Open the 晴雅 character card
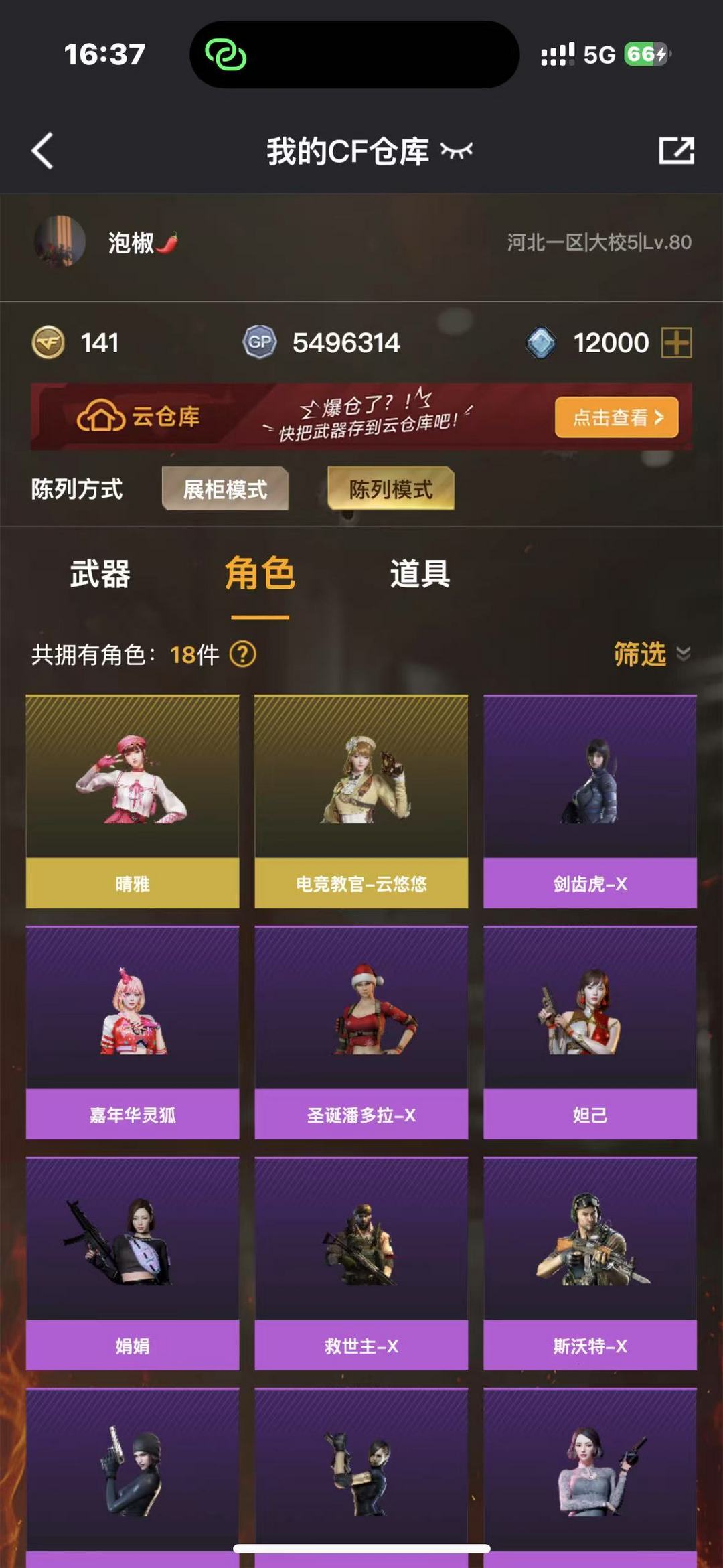This screenshot has height=1568, width=723. click(133, 802)
